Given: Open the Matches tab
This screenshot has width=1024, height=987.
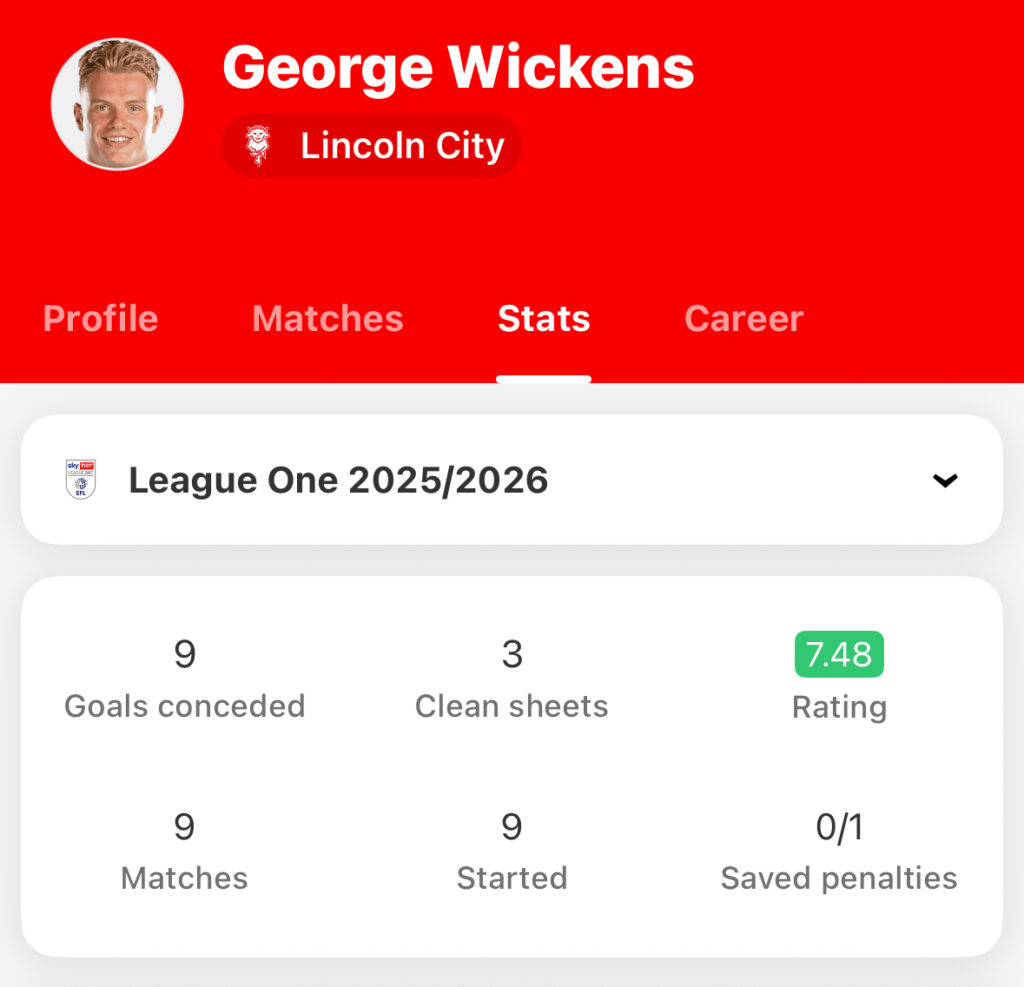Looking at the screenshot, I should pyautogui.click(x=328, y=319).
